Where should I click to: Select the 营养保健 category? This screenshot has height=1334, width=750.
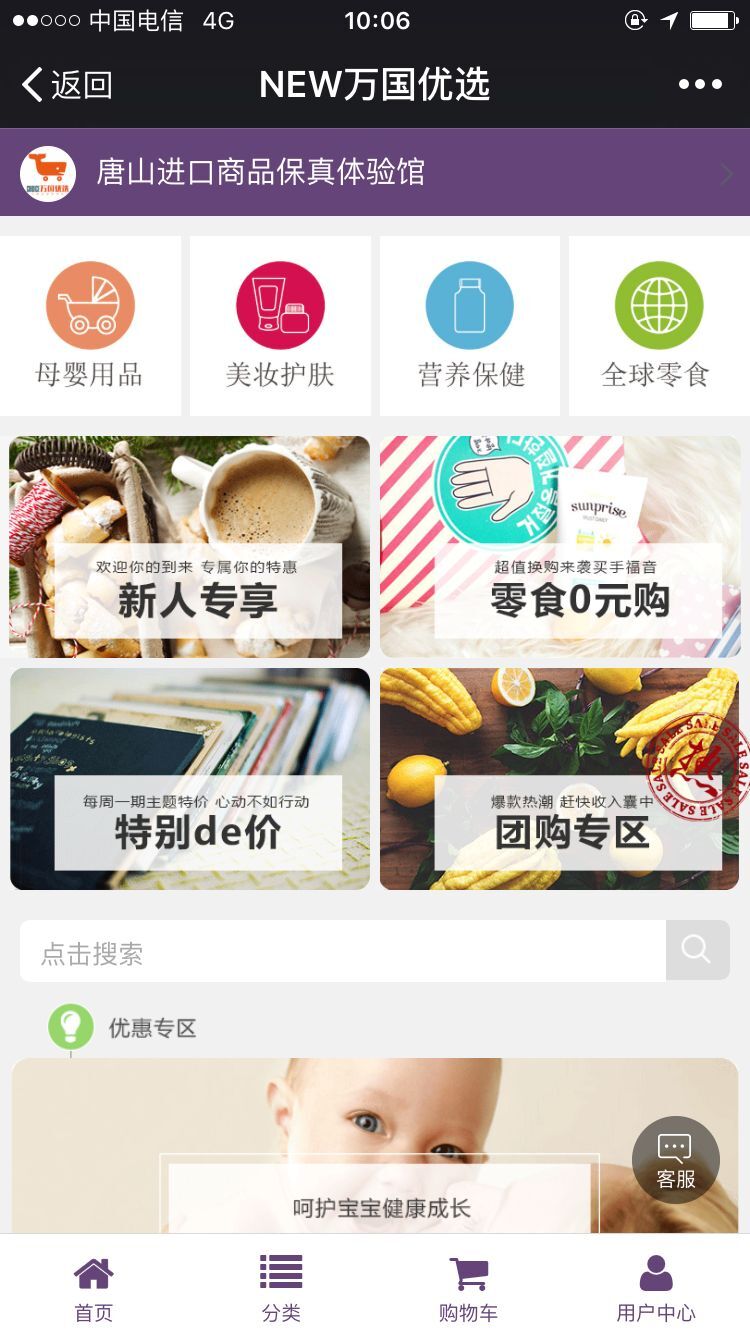click(470, 326)
